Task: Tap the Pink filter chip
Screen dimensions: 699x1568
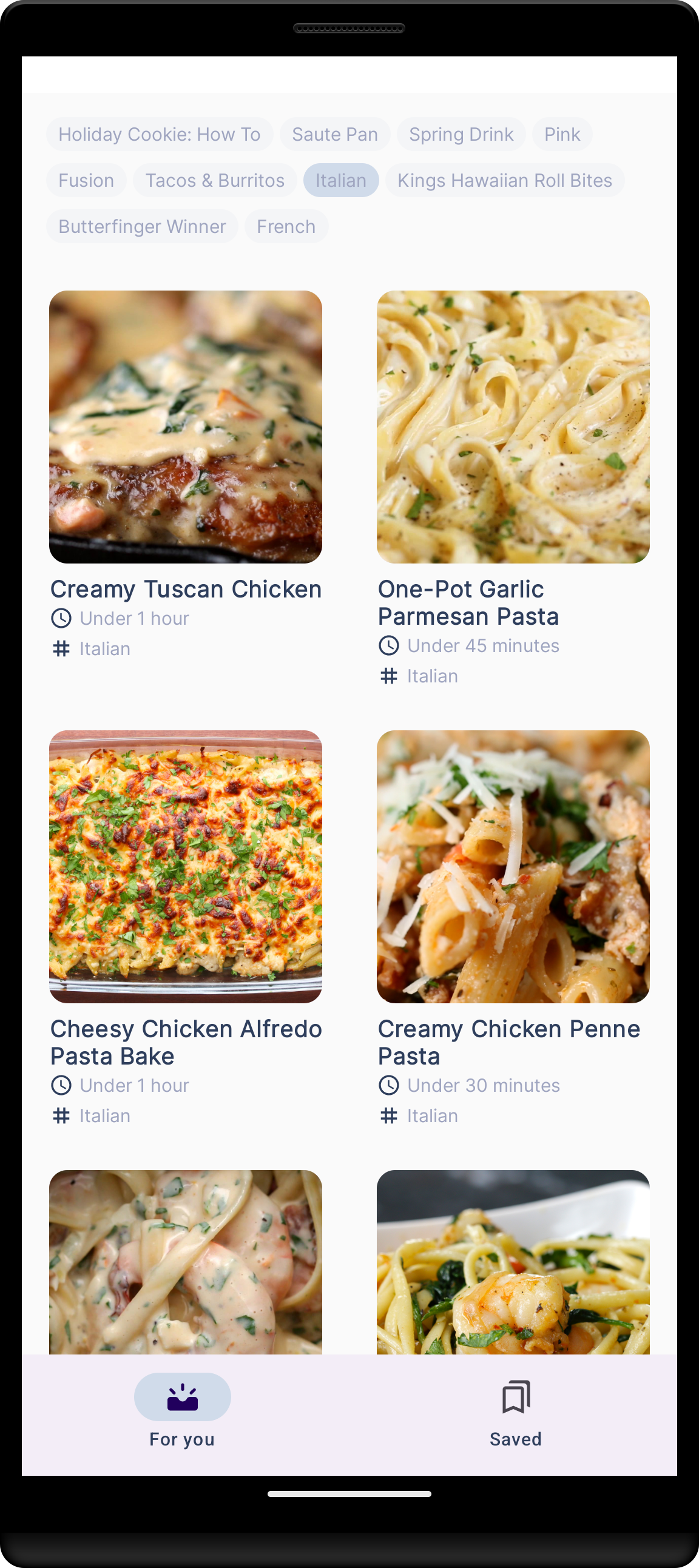Action: point(562,134)
